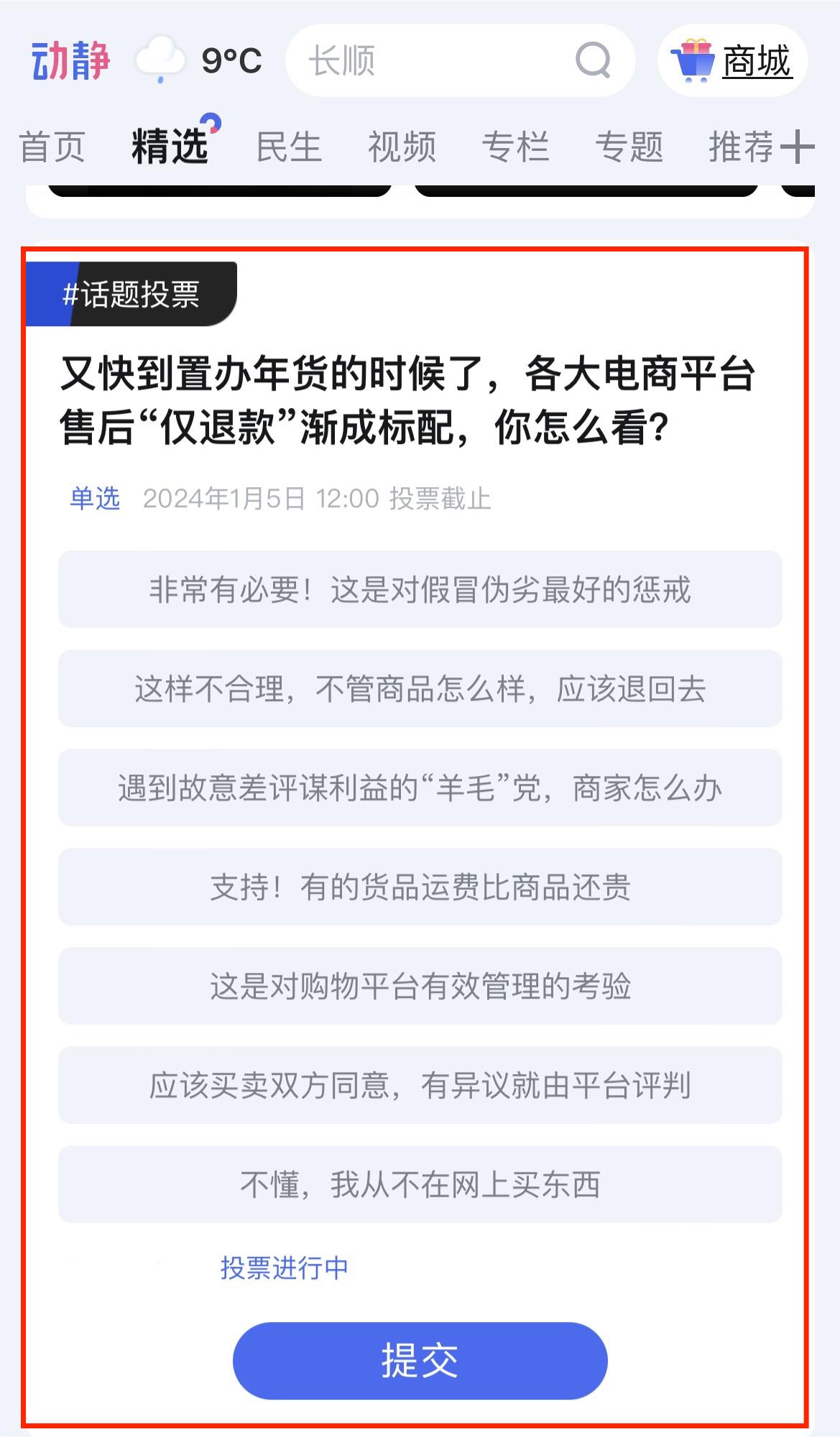Tap the search magnifier icon
This screenshot has height=1437, width=840.
[594, 60]
